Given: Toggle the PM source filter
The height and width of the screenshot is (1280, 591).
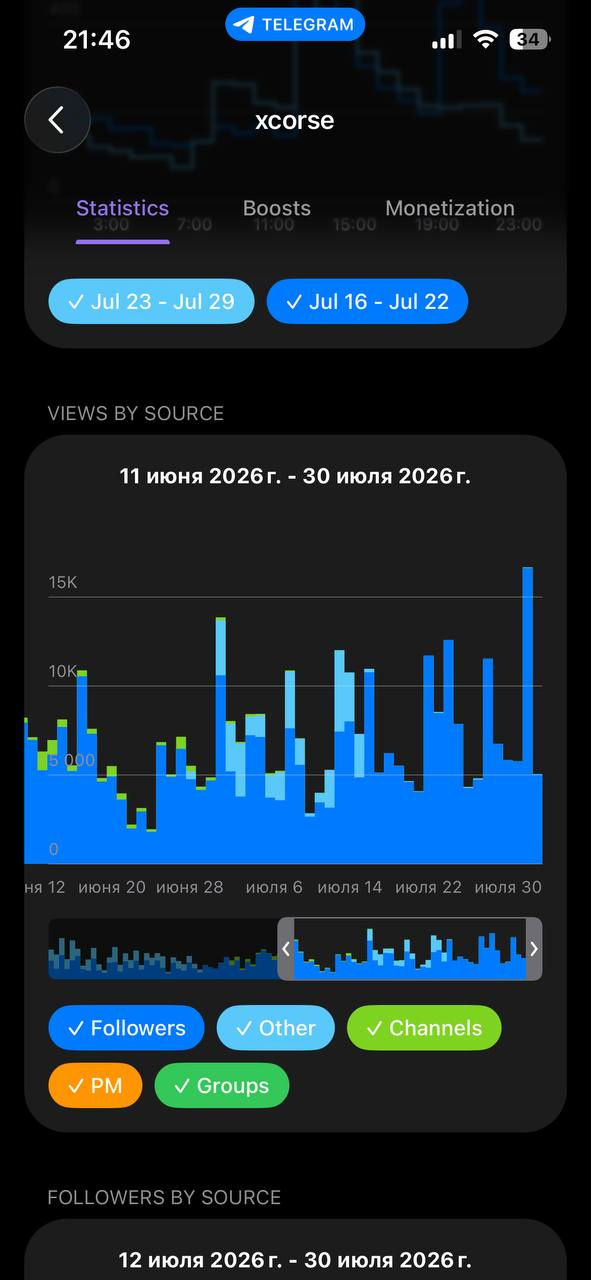Looking at the screenshot, I should pos(95,1086).
